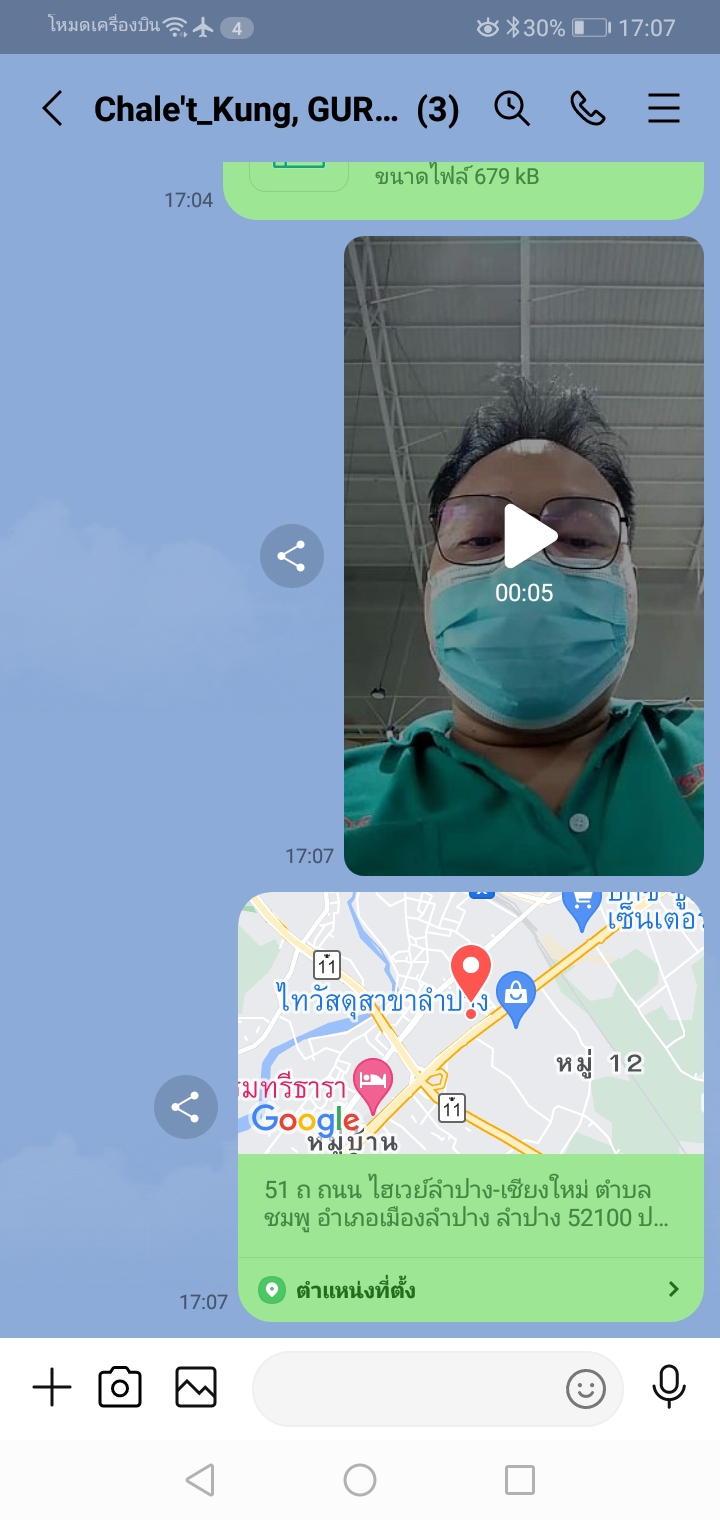Open the plus attachment menu
Screen dimensions: 720x1520
click(x=52, y=1388)
